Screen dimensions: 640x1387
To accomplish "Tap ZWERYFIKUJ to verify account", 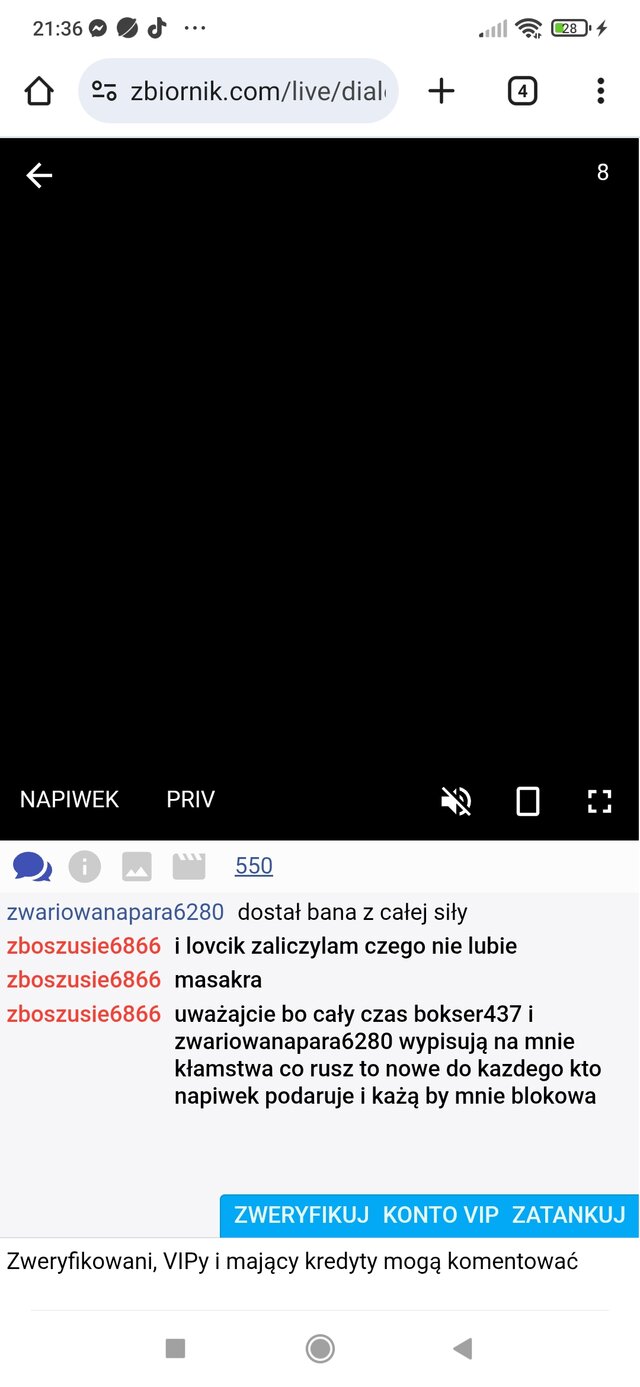I will click(302, 1215).
